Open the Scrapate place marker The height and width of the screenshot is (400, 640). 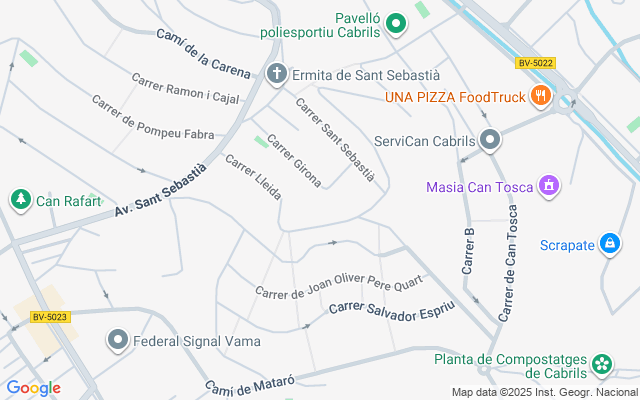609,243
